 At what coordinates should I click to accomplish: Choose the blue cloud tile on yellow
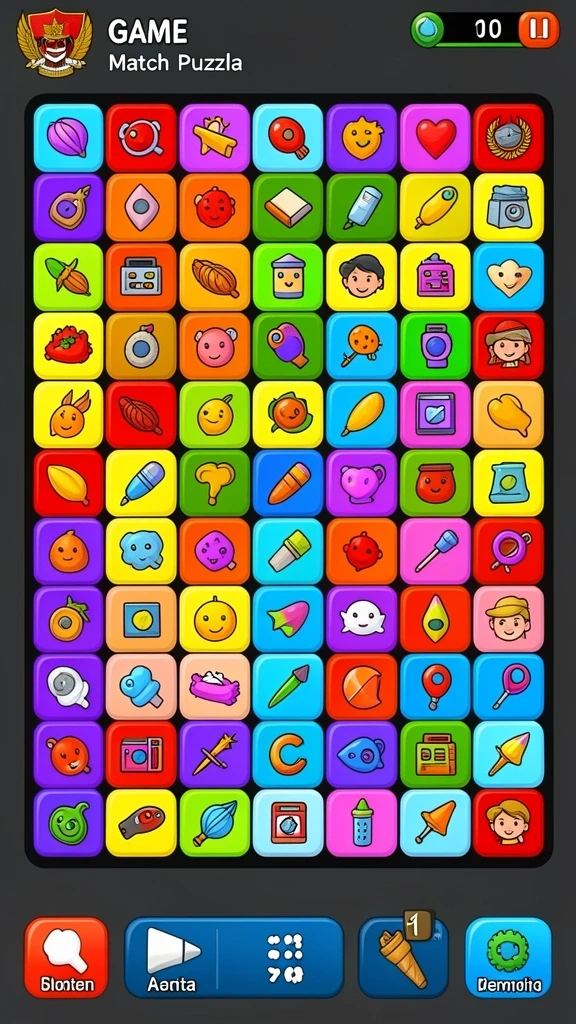(x=141, y=551)
